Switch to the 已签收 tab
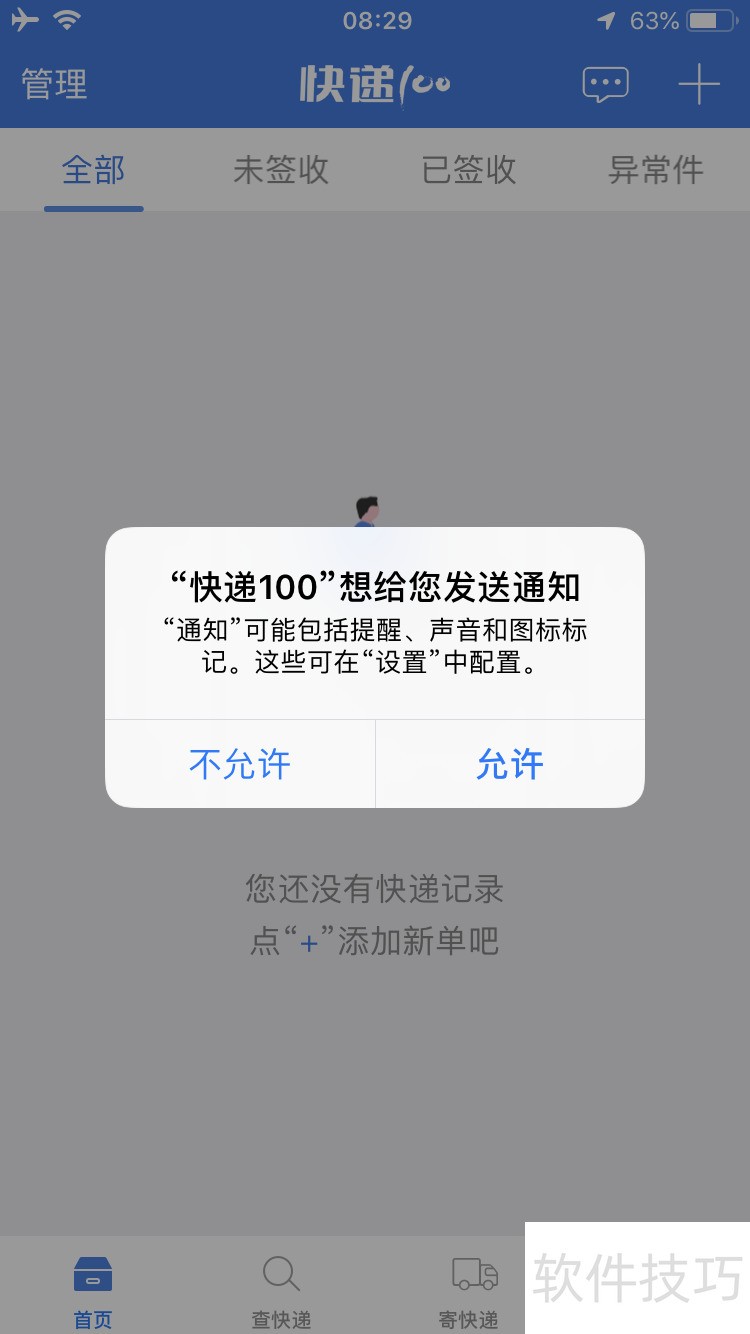Viewport: 750px width, 1334px height. point(468,170)
